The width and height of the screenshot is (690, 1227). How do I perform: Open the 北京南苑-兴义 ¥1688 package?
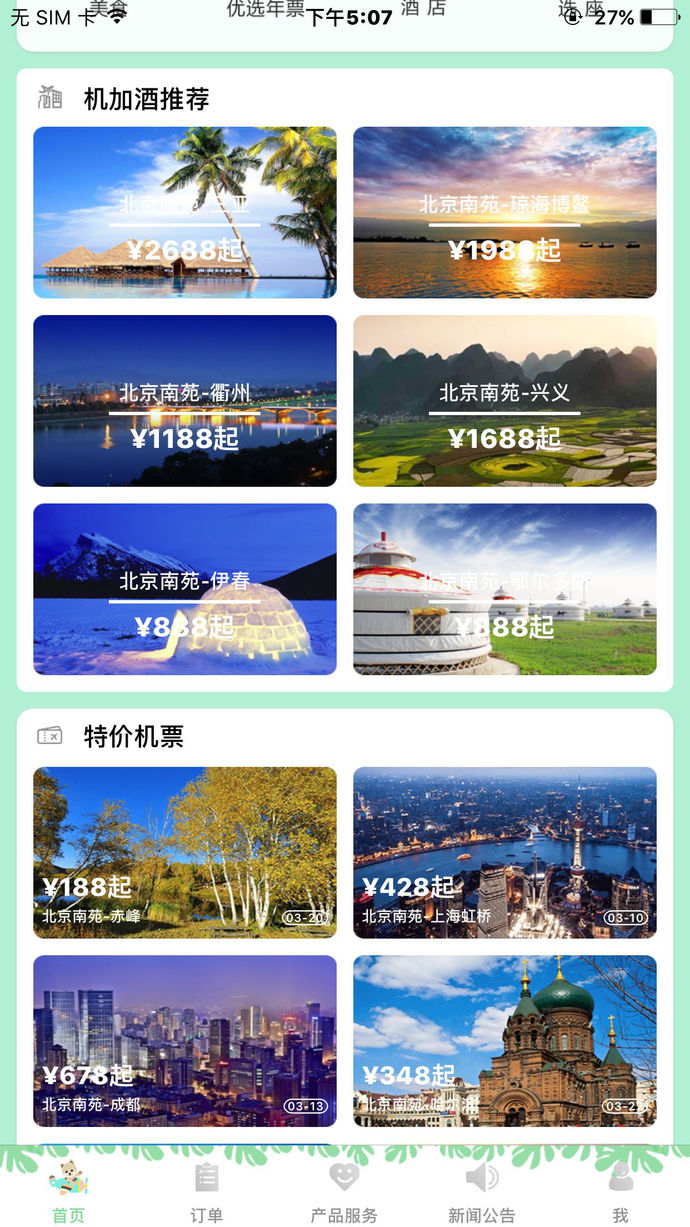click(505, 401)
